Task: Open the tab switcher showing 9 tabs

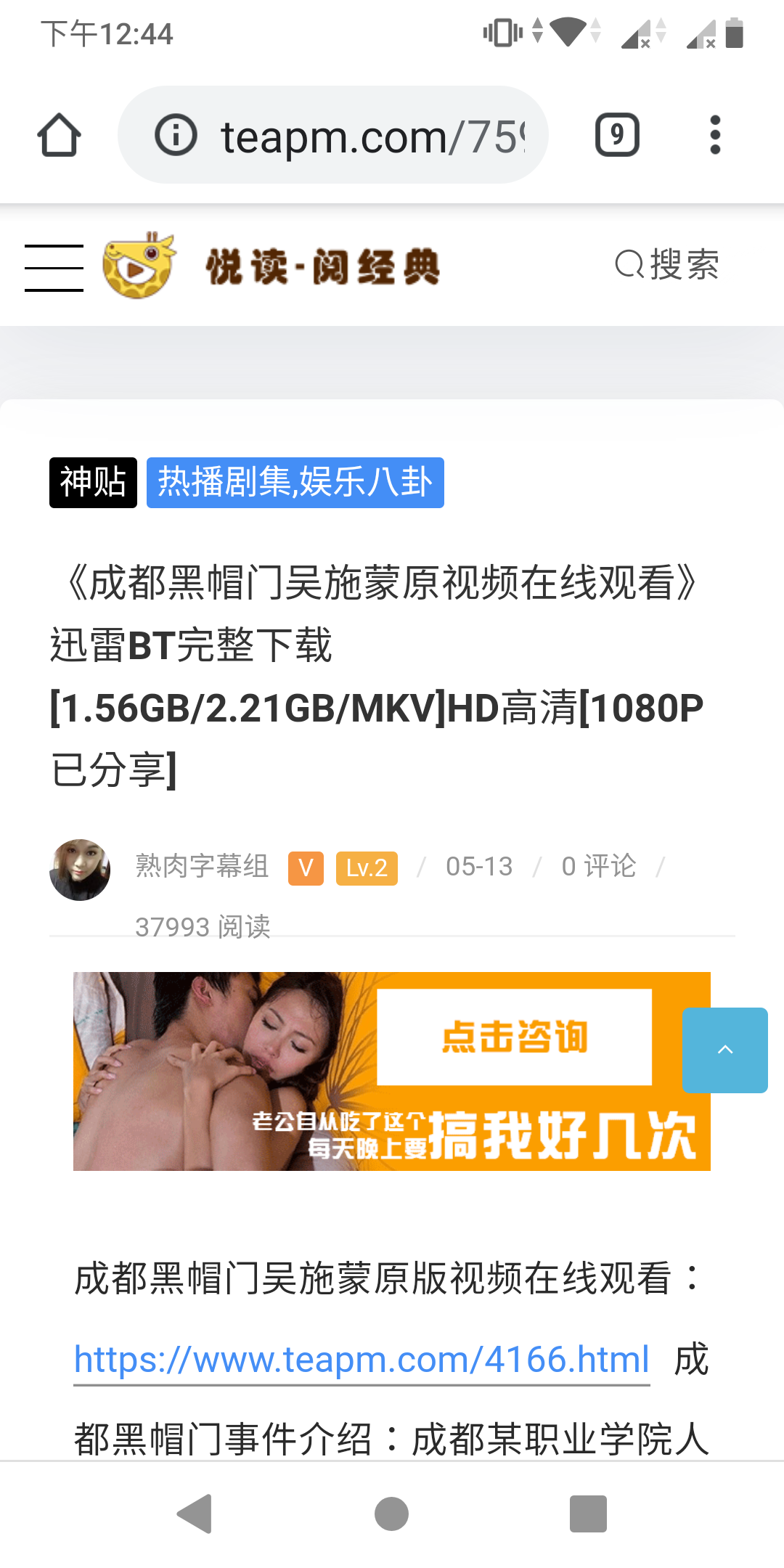Action: 617,135
